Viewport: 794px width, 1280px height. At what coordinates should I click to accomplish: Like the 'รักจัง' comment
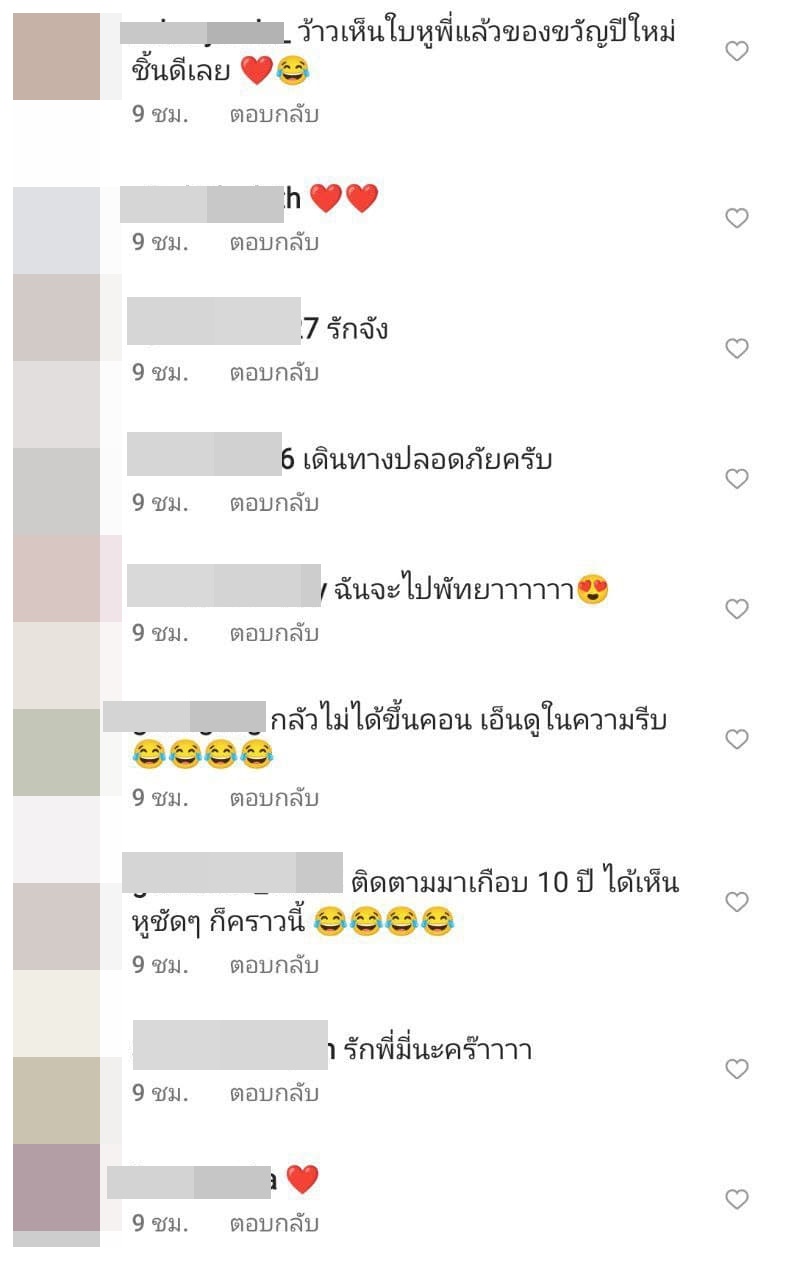[736, 349]
